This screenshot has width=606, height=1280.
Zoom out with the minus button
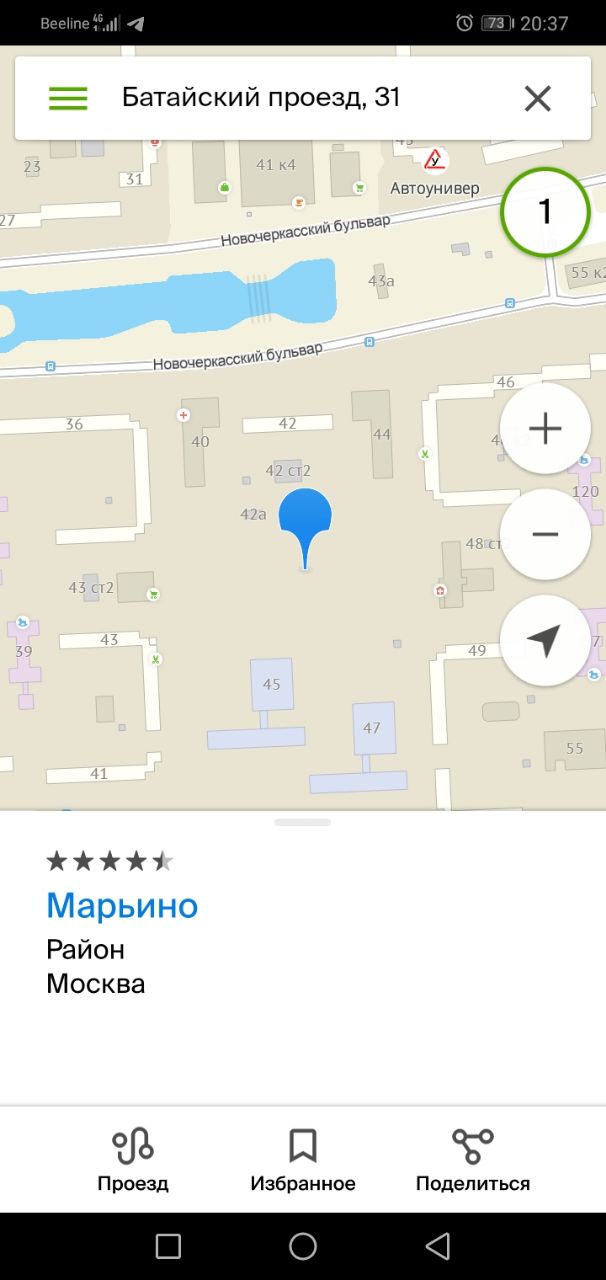tap(545, 534)
